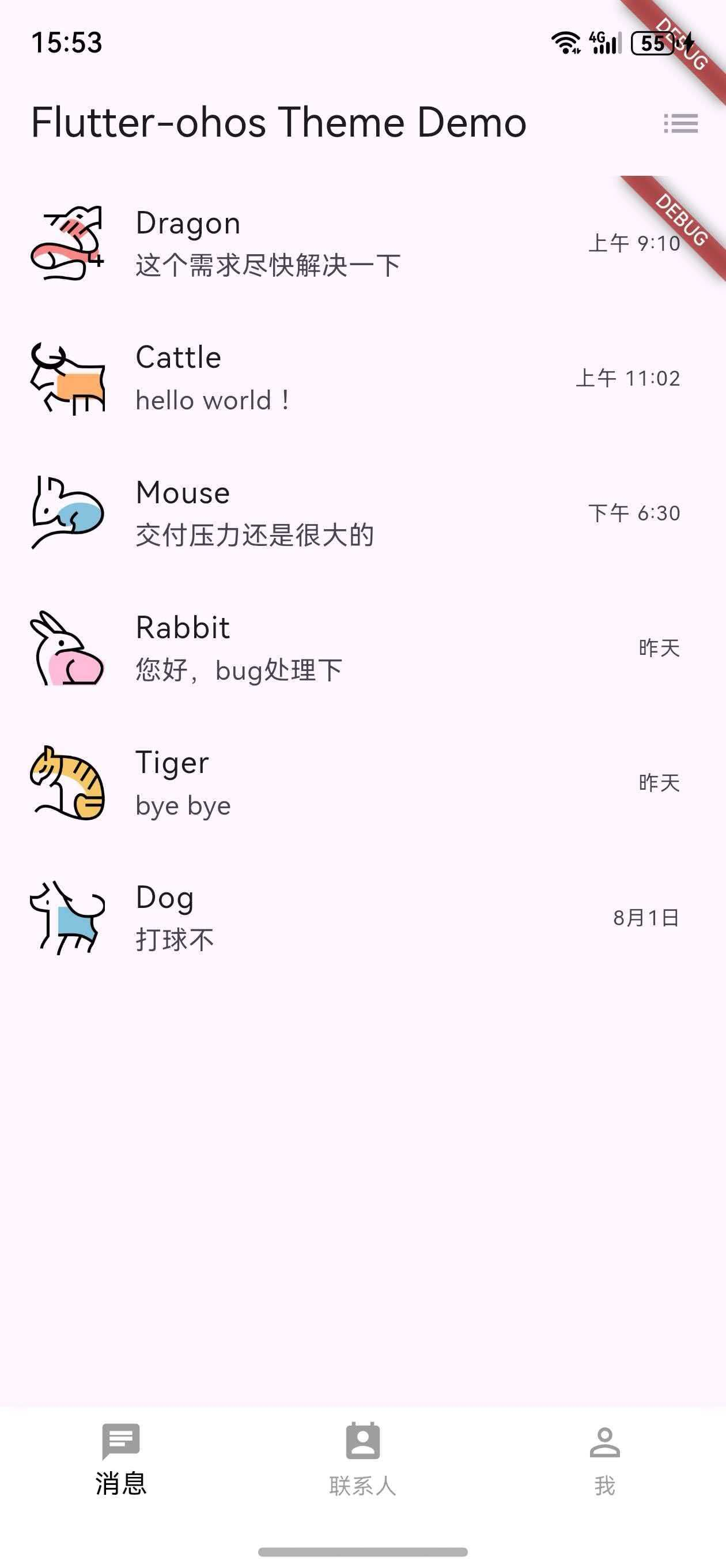Tap the Tiger contact avatar
726x1568 pixels.
coord(67,783)
